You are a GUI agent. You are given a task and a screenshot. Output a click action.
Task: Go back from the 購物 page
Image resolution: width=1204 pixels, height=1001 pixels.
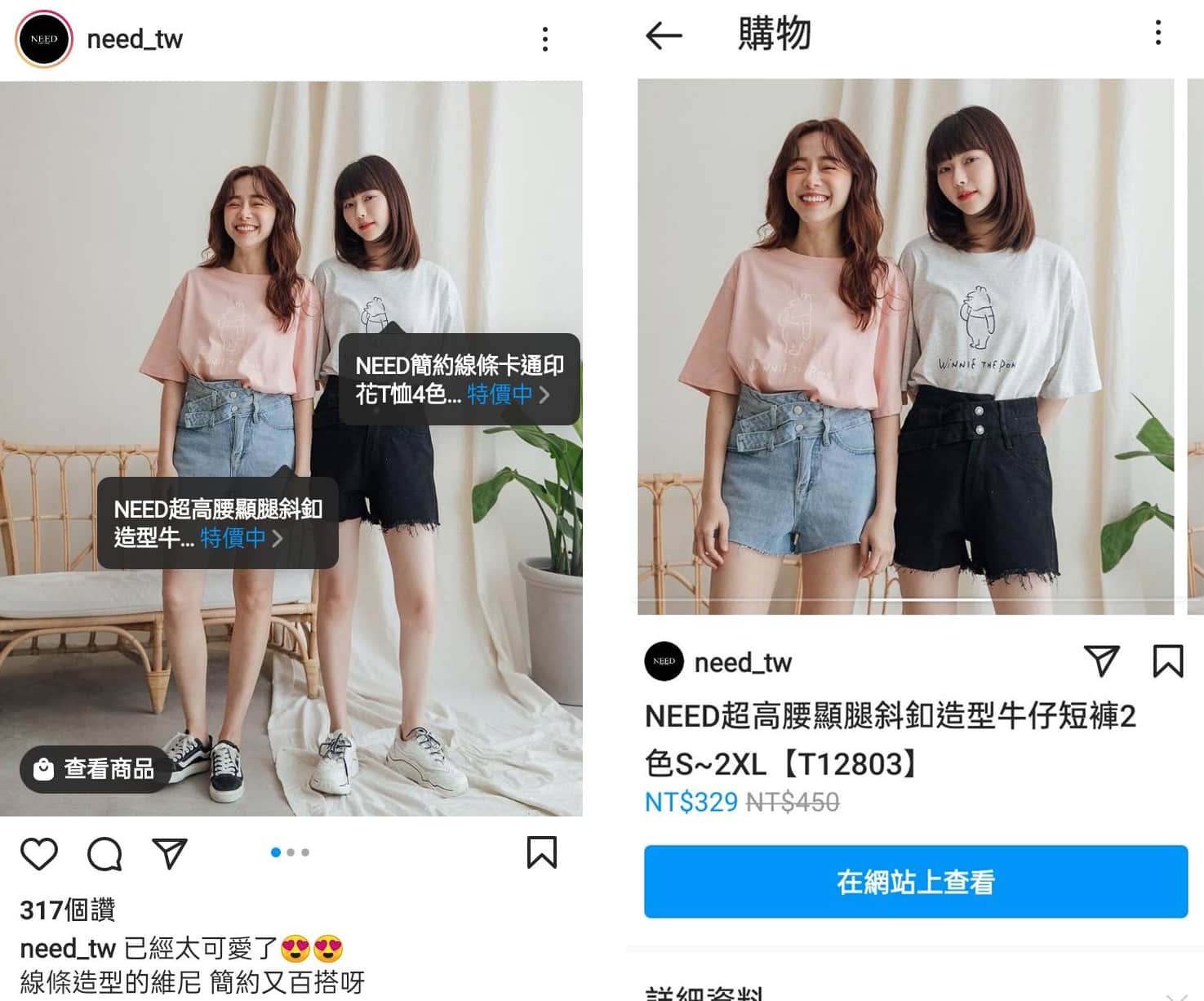664,35
